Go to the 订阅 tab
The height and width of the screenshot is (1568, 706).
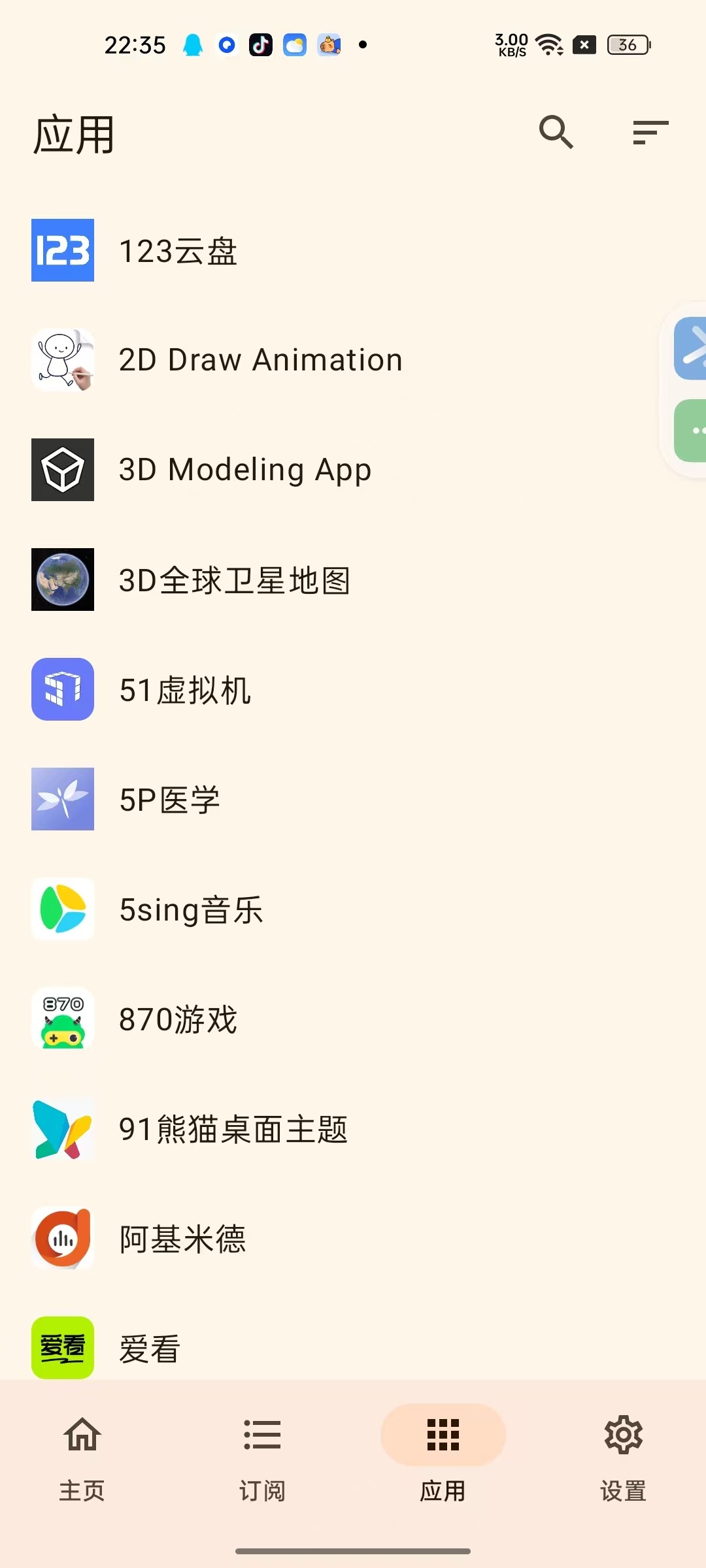[262, 1456]
